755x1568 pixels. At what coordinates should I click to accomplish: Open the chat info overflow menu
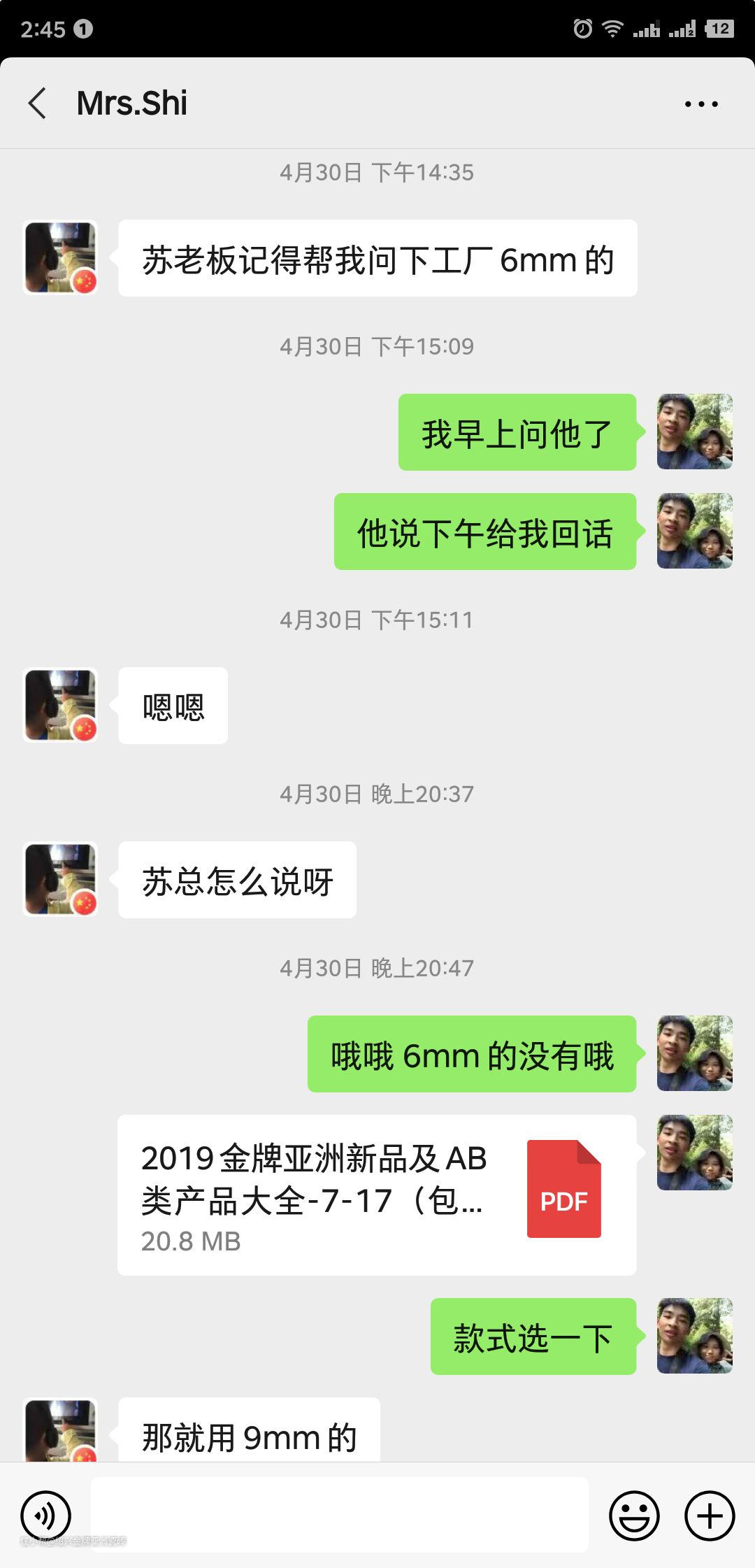coord(700,104)
